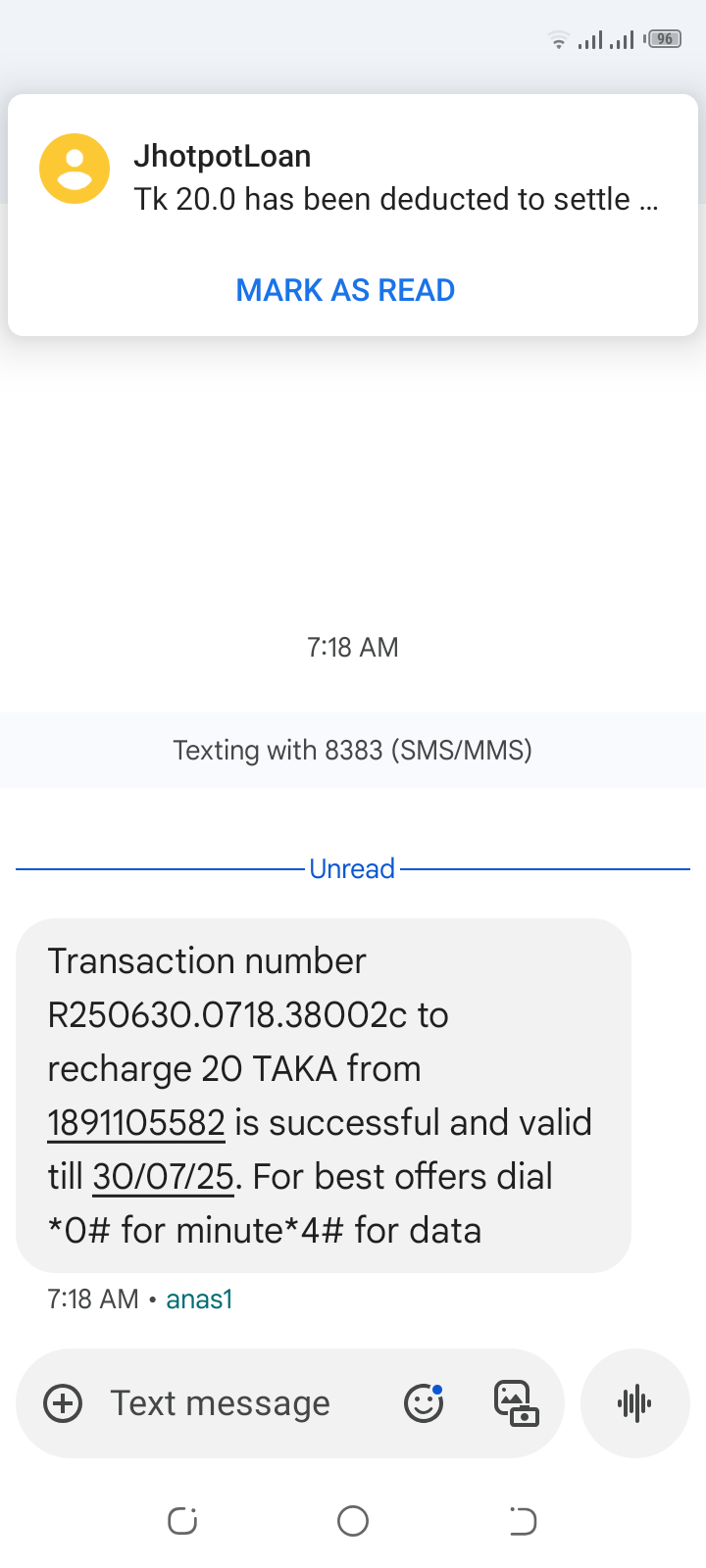The image size is (706, 1568).
Task: Go back with the navigation bar
Action: 523,1521
